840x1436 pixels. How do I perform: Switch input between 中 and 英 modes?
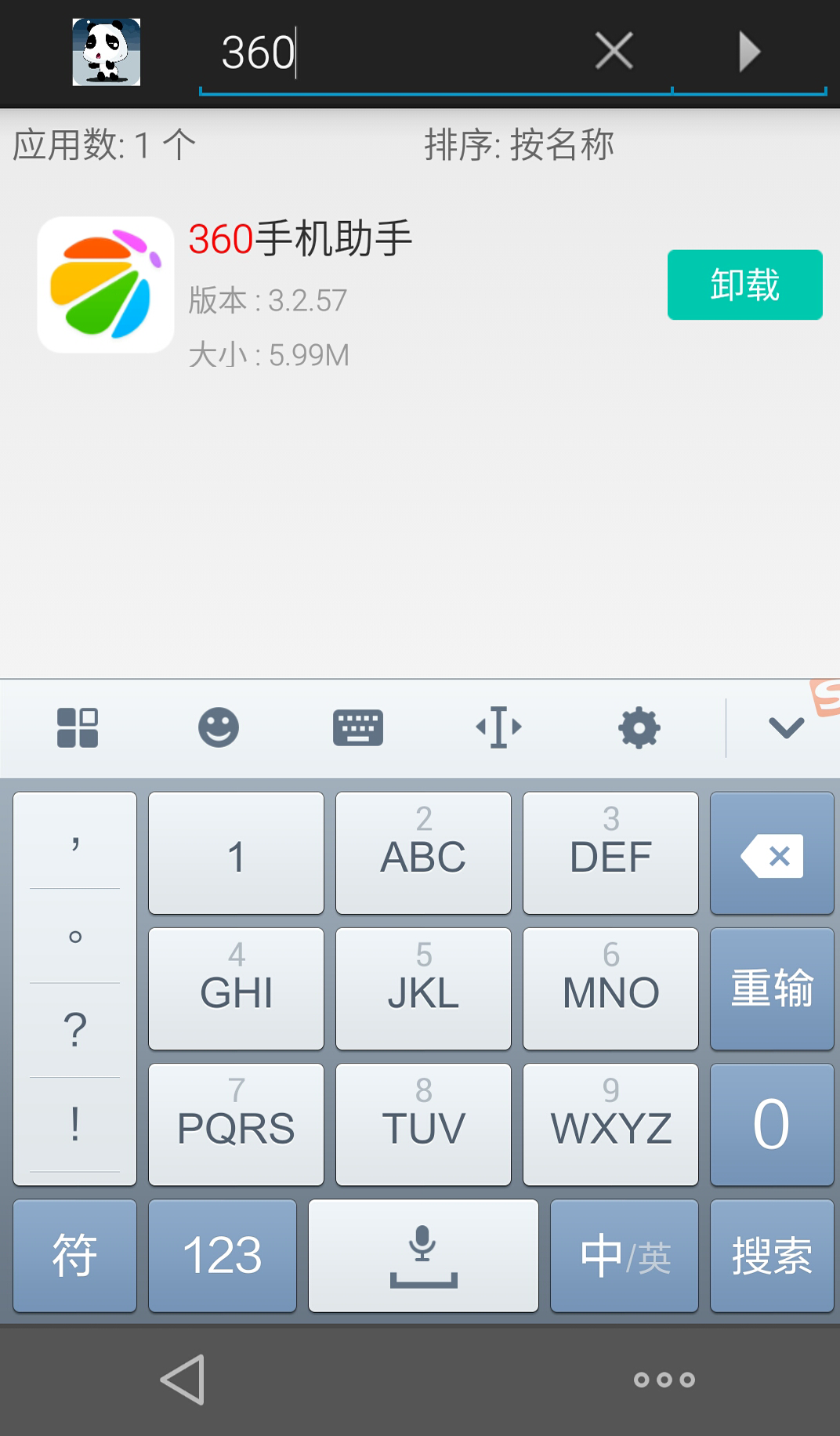(624, 1256)
